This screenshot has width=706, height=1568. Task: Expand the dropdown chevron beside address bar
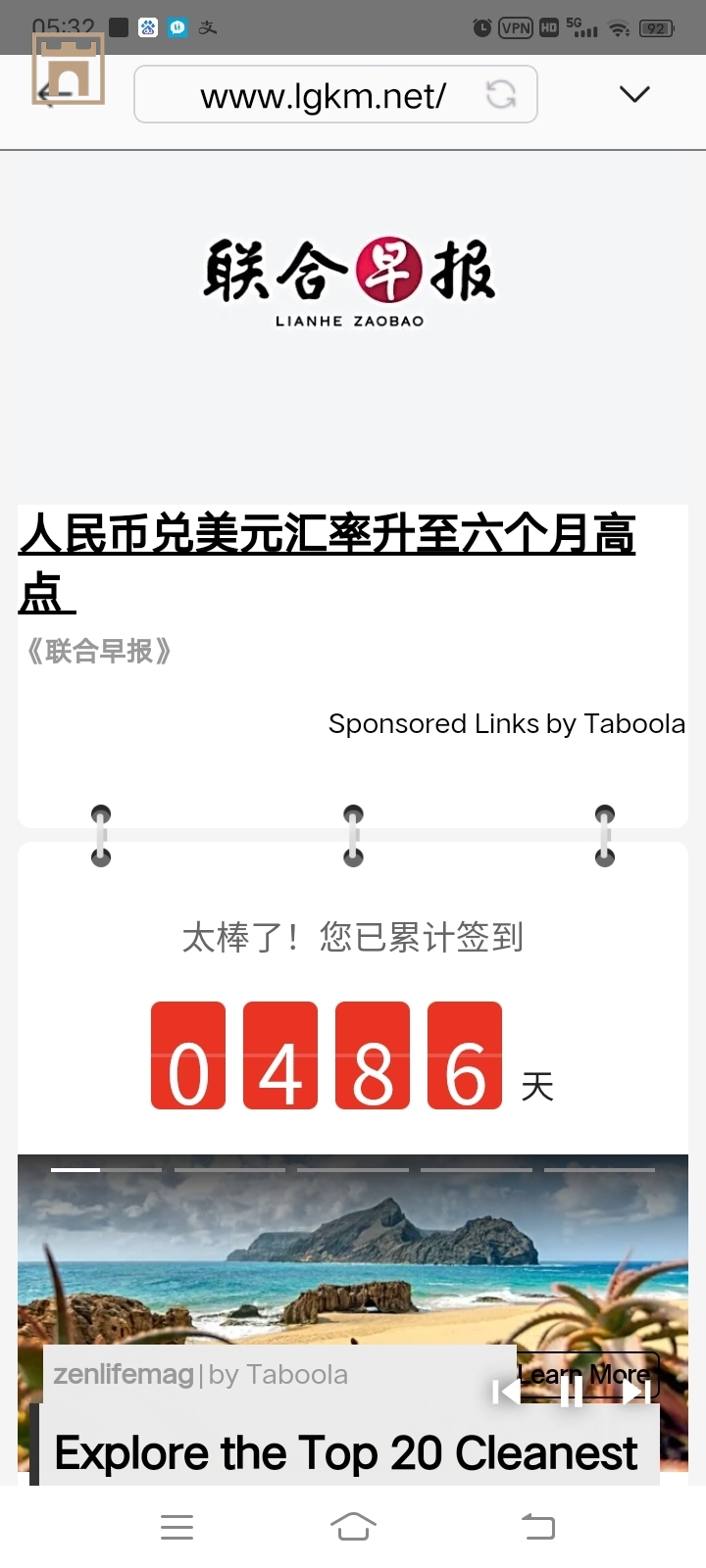pos(634,94)
